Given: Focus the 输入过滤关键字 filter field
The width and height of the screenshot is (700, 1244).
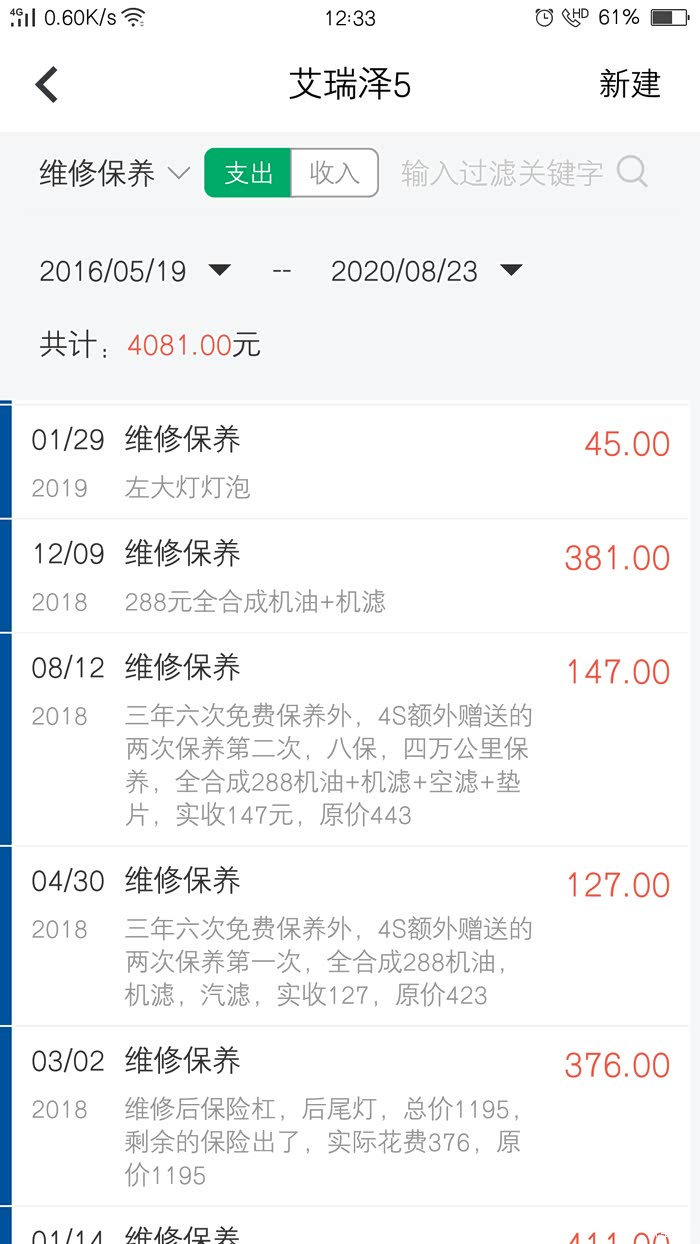Looking at the screenshot, I should [502, 174].
